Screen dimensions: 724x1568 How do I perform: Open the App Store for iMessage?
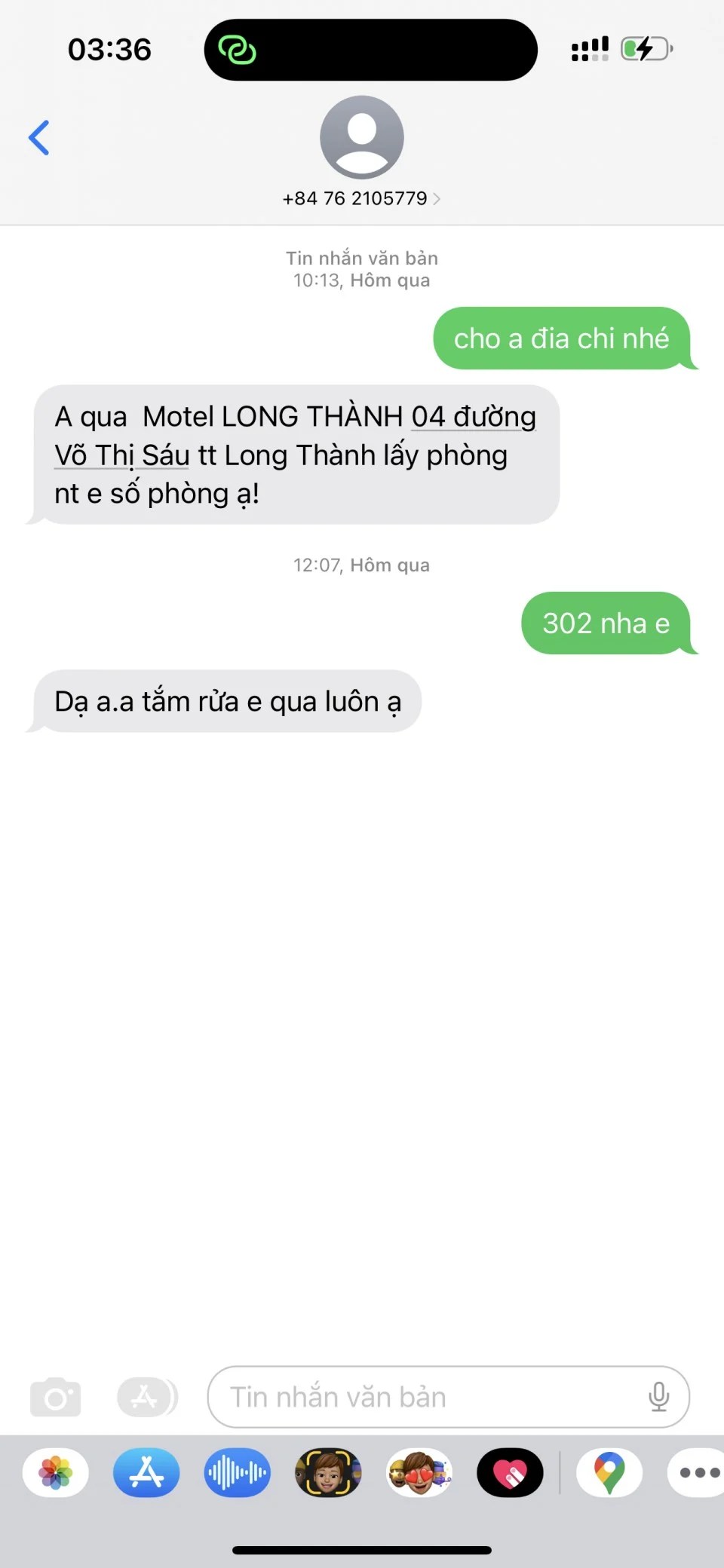[146, 1472]
